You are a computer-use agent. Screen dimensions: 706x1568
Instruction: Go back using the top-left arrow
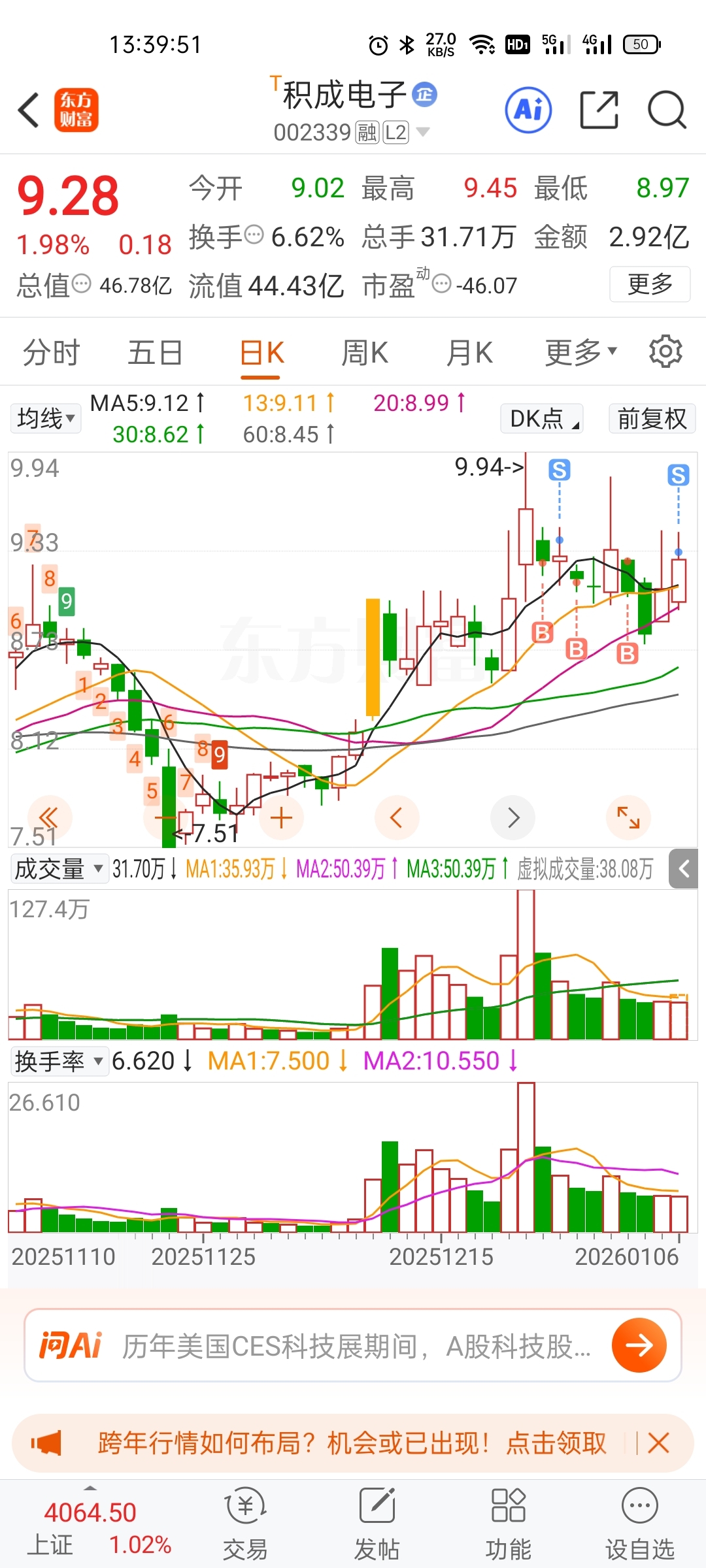point(29,110)
